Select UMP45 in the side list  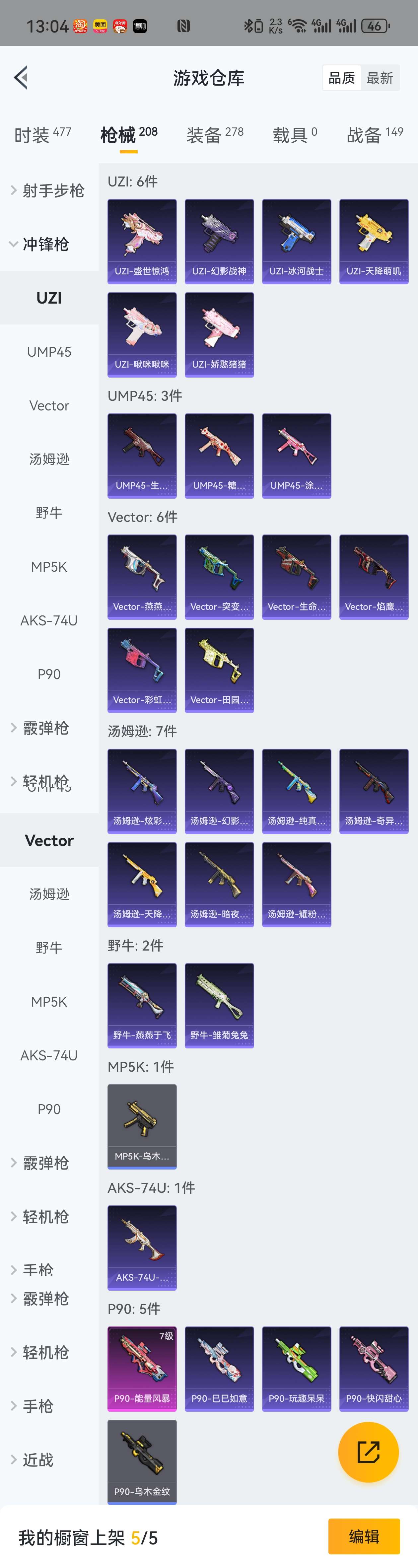click(49, 352)
